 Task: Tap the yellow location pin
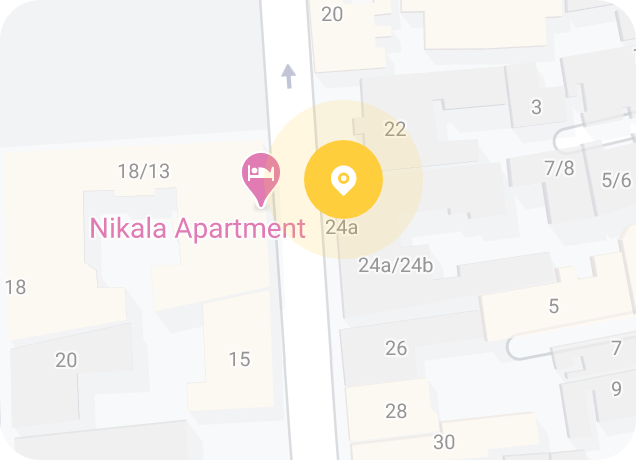[343, 179]
